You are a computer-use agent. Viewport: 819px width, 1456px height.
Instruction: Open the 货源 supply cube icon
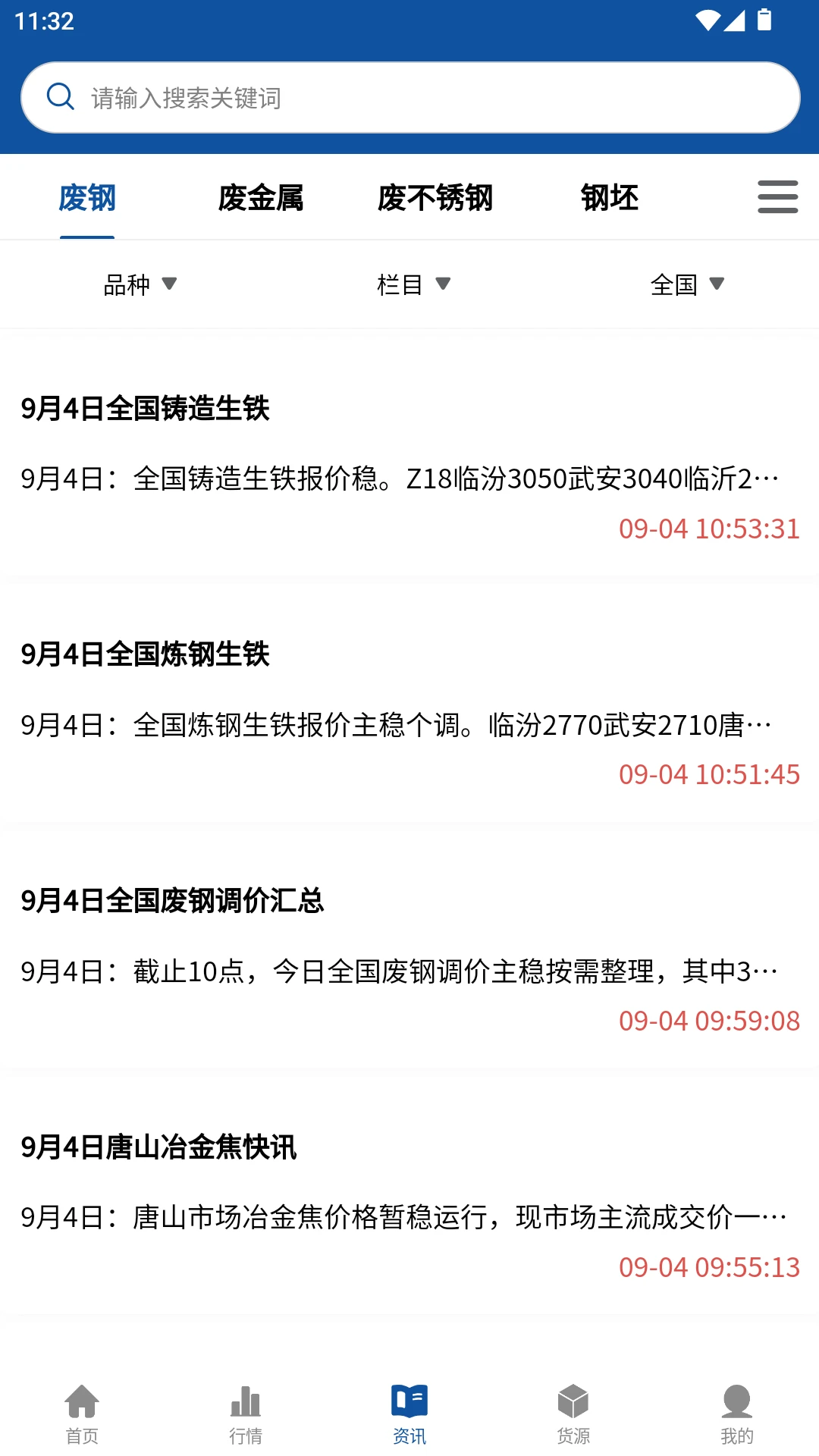point(573,1407)
